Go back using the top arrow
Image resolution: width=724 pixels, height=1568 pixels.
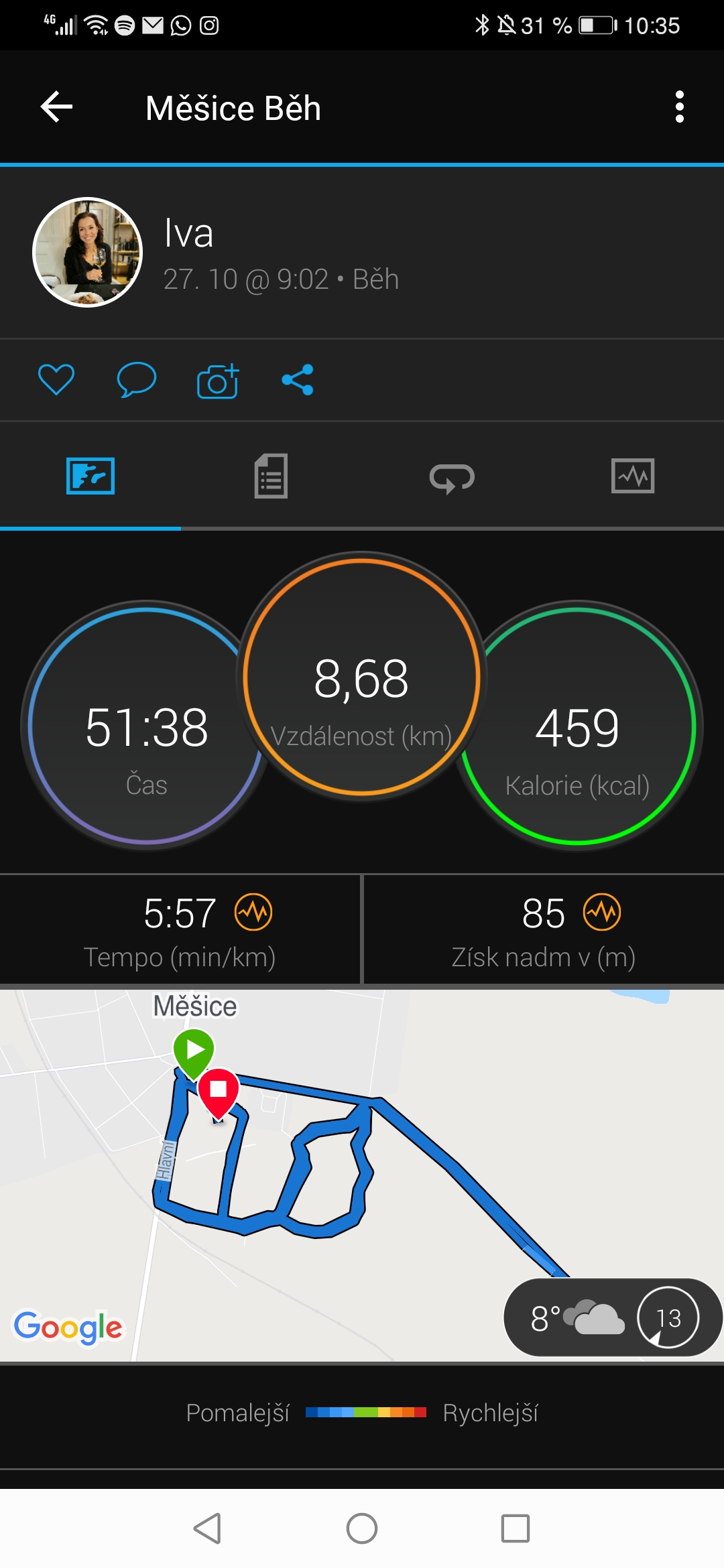coord(57,107)
